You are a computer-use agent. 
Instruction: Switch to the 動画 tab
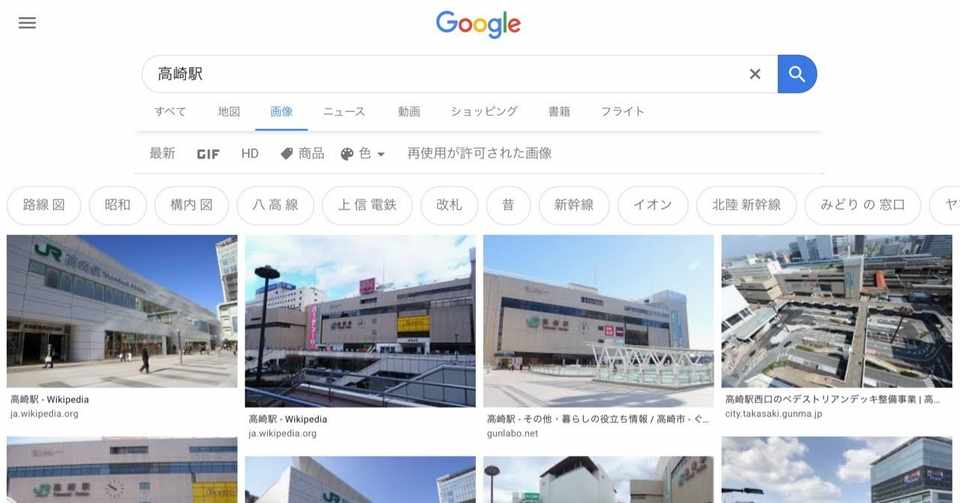[408, 112]
